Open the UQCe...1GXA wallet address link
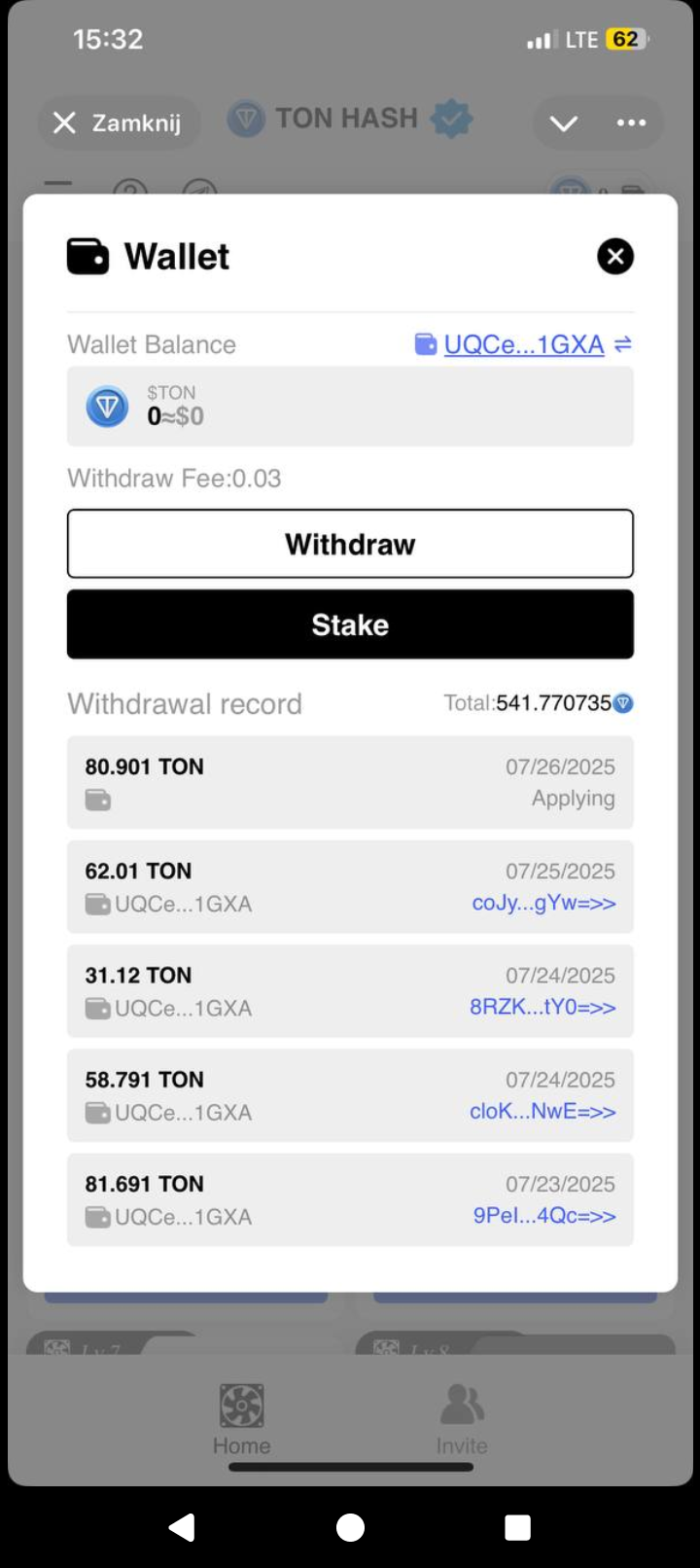700x1568 pixels. (x=524, y=344)
